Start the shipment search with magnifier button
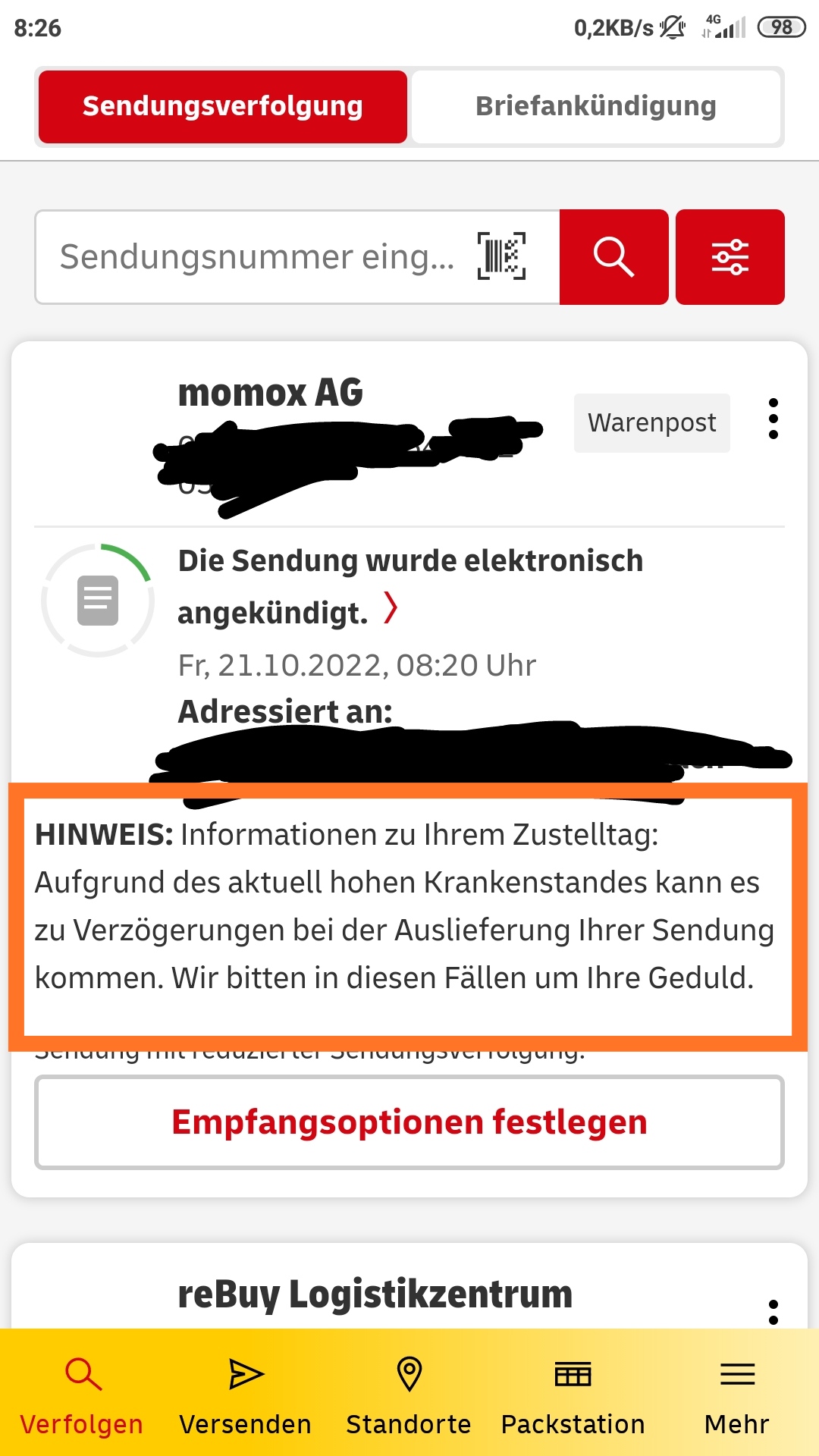Viewport: 819px width, 1456px height. (613, 257)
